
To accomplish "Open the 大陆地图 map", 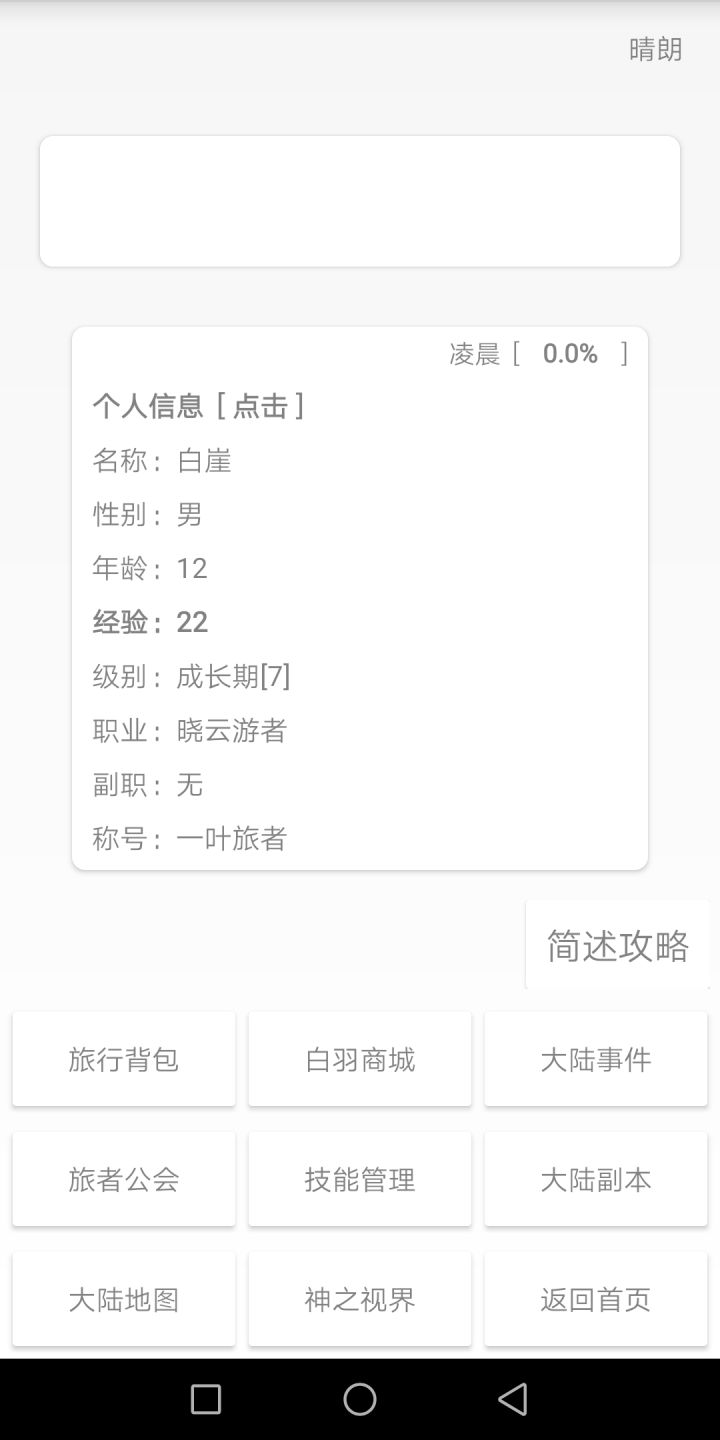I will (x=124, y=1299).
